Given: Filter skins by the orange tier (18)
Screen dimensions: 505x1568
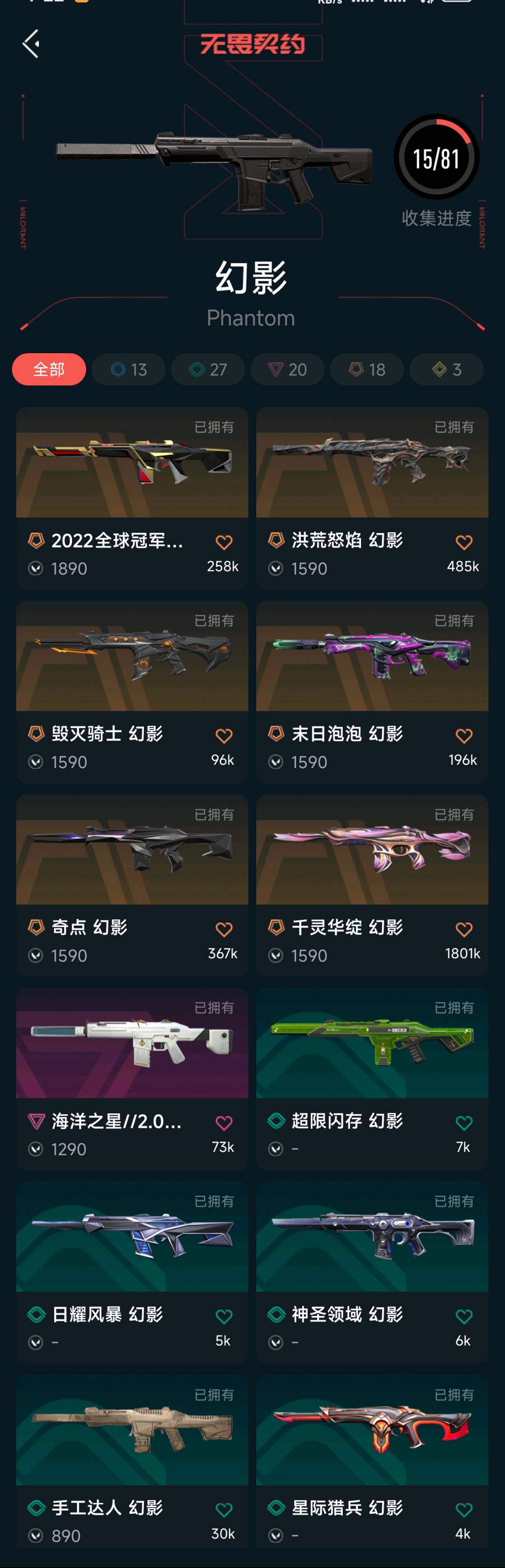Looking at the screenshot, I should pyautogui.click(x=367, y=370).
